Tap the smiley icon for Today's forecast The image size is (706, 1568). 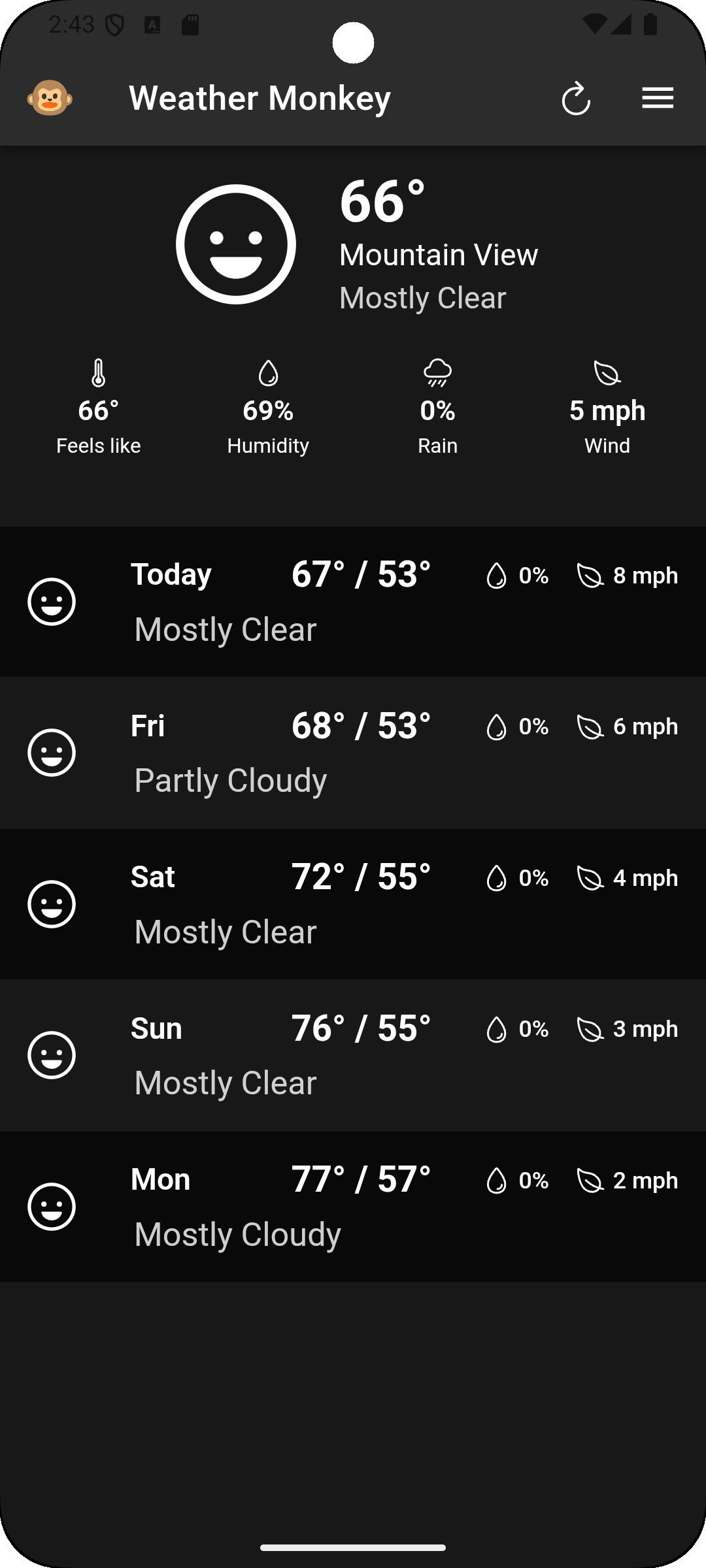pos(52,601)
